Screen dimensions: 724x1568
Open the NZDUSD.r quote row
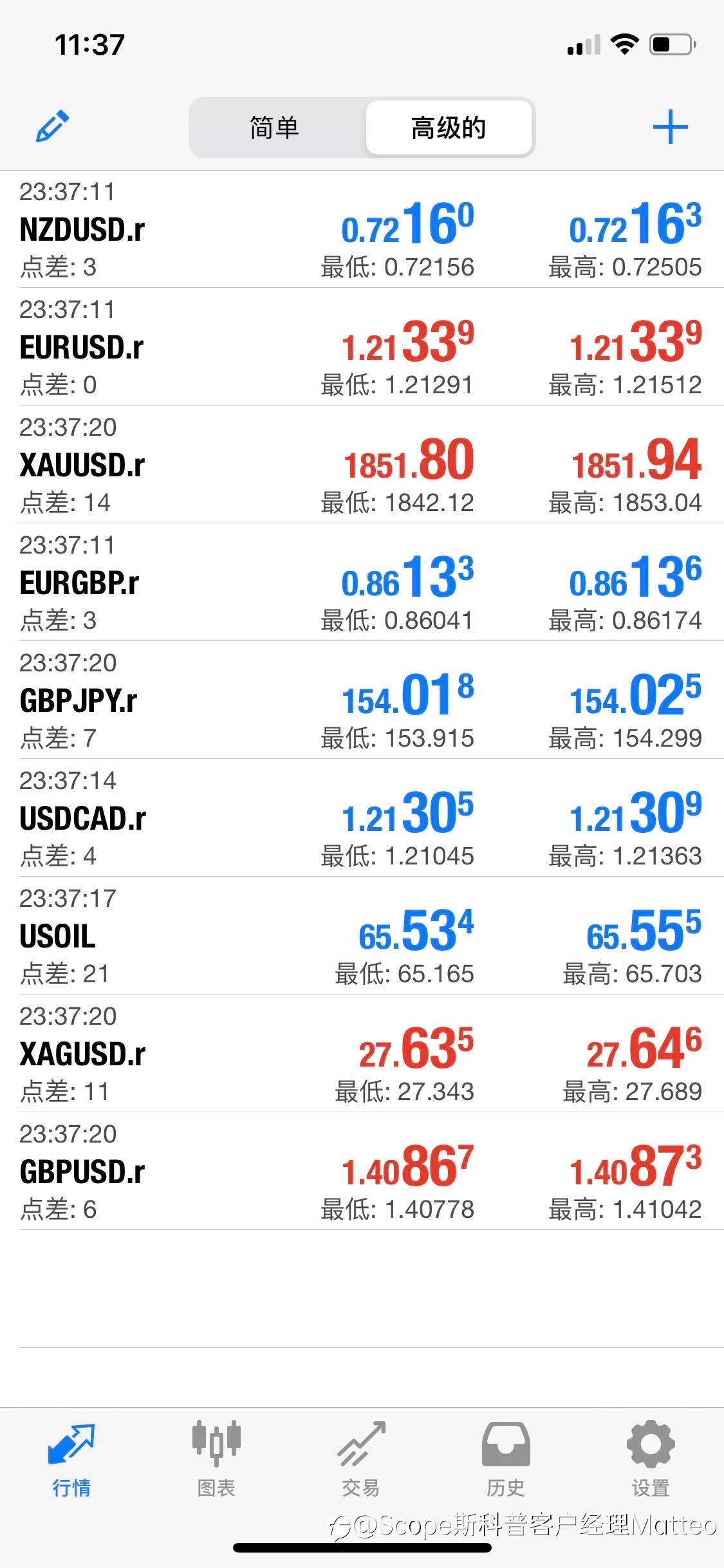point(362,229)
